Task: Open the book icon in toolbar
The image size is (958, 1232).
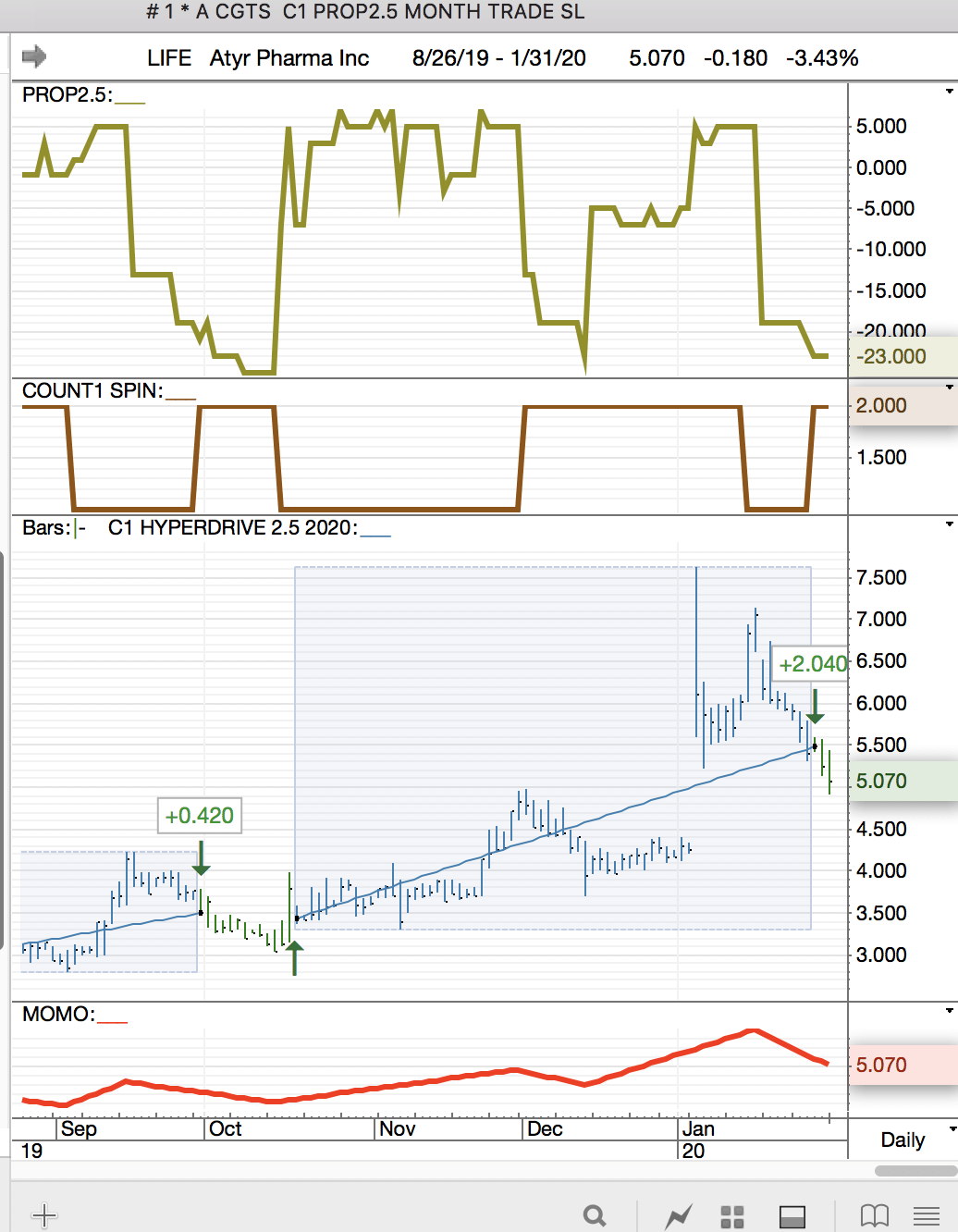Action: [874, 1215]
